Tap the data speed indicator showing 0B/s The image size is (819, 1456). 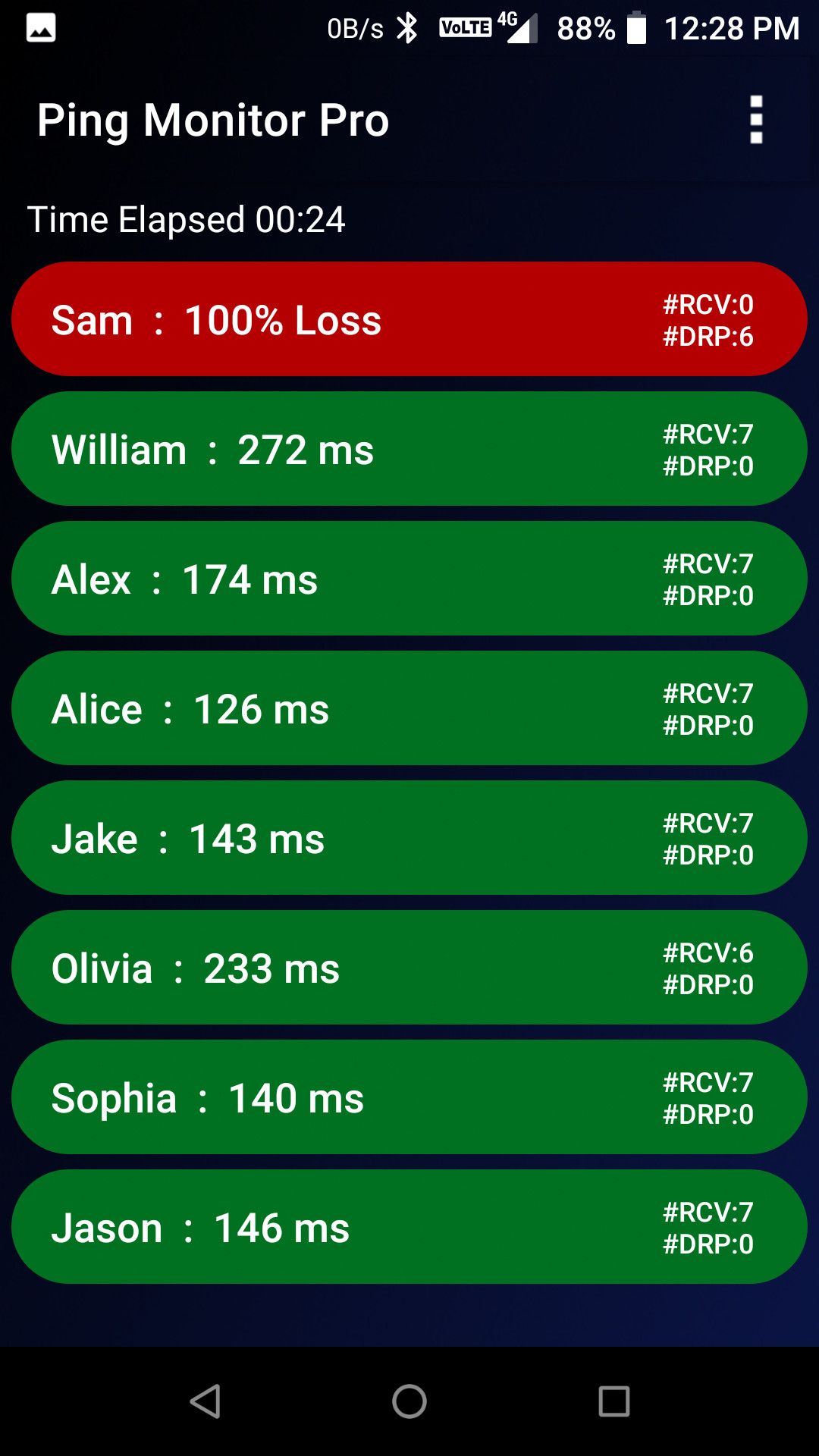coord(353,28)
